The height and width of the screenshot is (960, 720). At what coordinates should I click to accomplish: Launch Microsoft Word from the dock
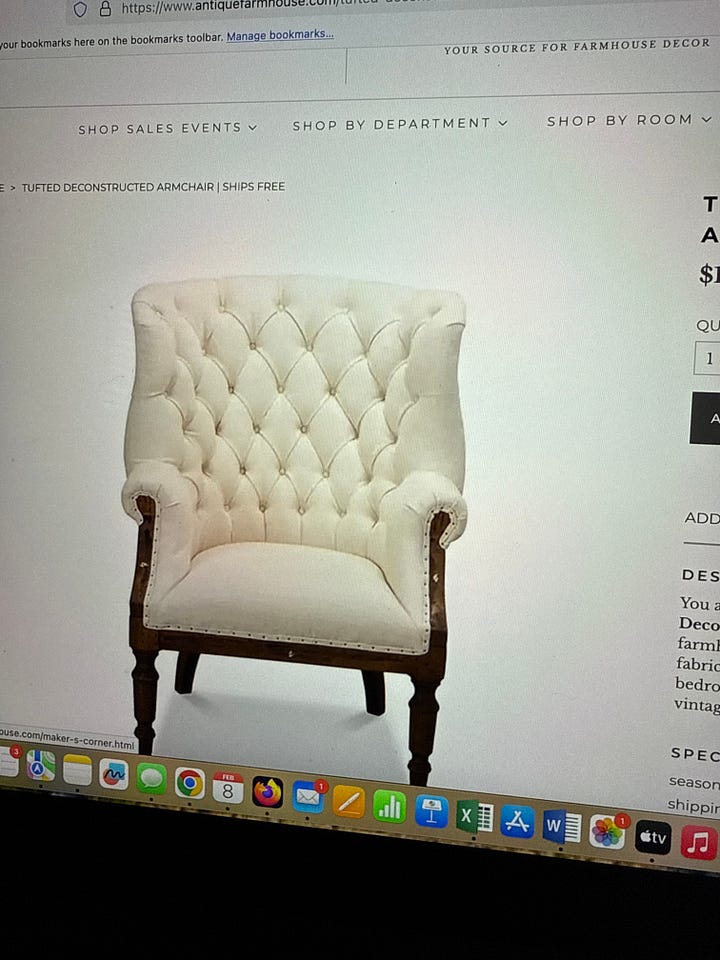click(x=561, y=826)
